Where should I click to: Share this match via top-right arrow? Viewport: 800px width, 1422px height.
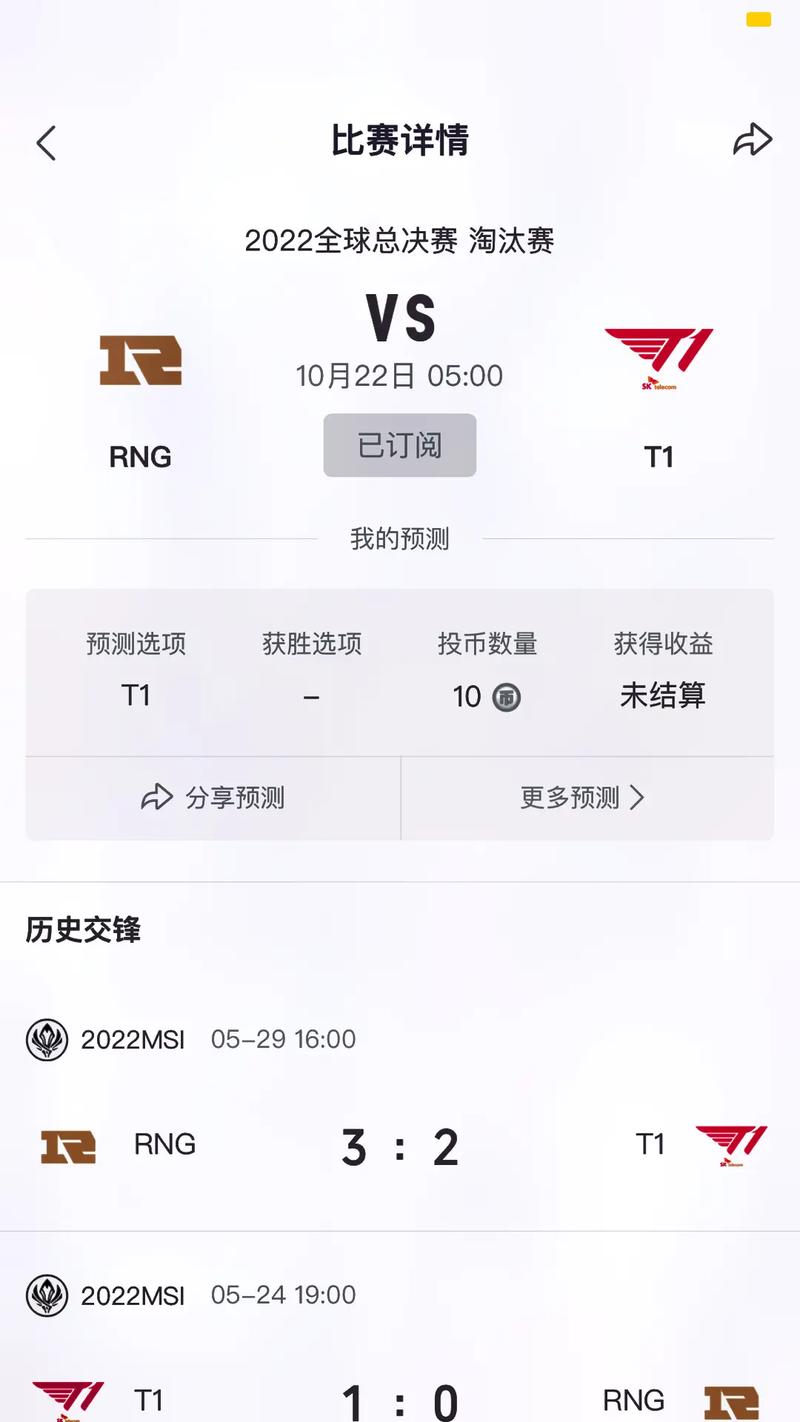pos(752,141)
